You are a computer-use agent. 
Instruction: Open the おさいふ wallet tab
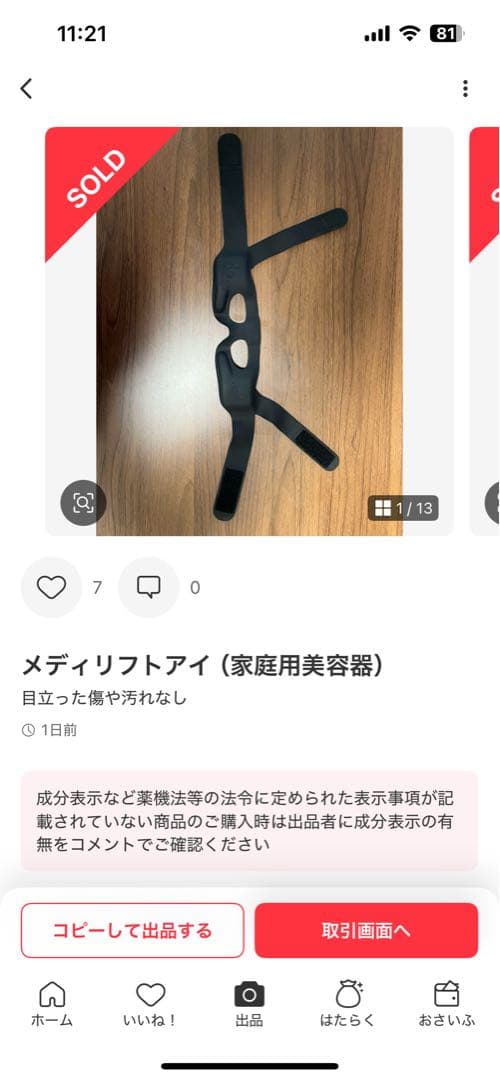point(447,1004)
